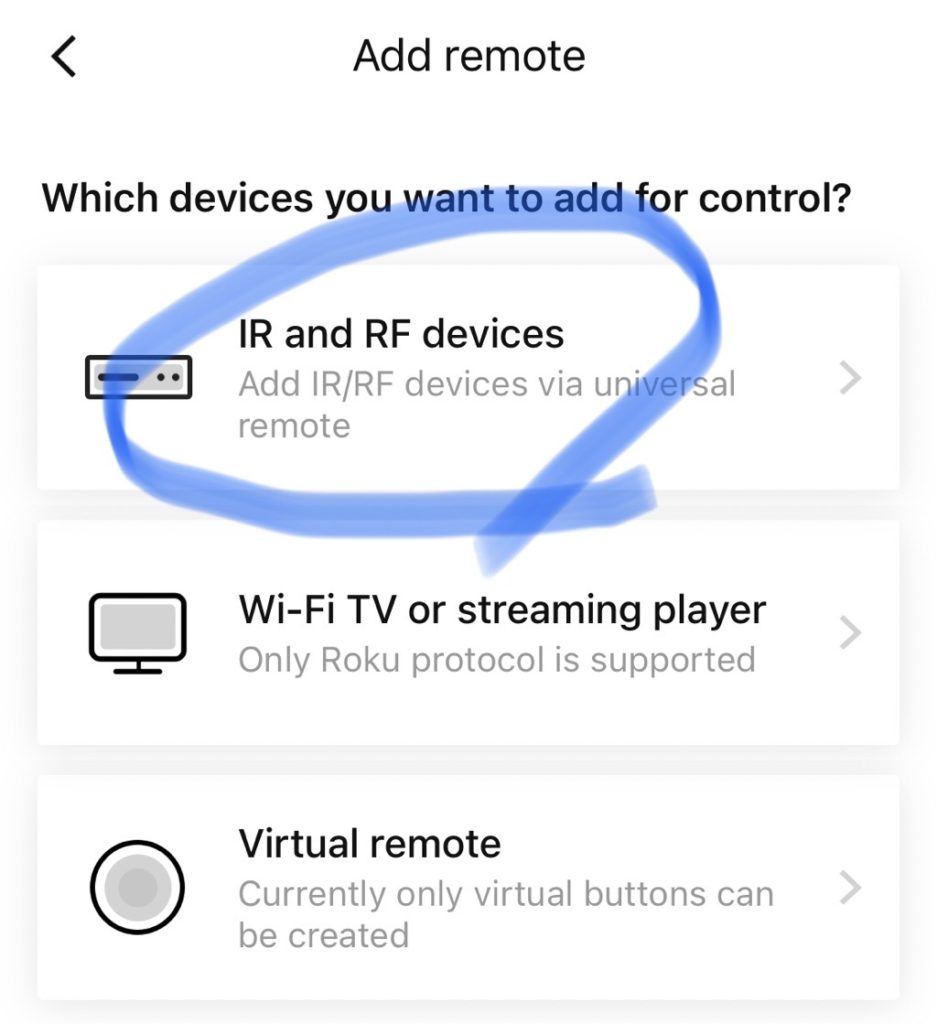Choose the Virtual remote option
The width and height of the screenshot is (937, 1024).
(x=468, y=886)
